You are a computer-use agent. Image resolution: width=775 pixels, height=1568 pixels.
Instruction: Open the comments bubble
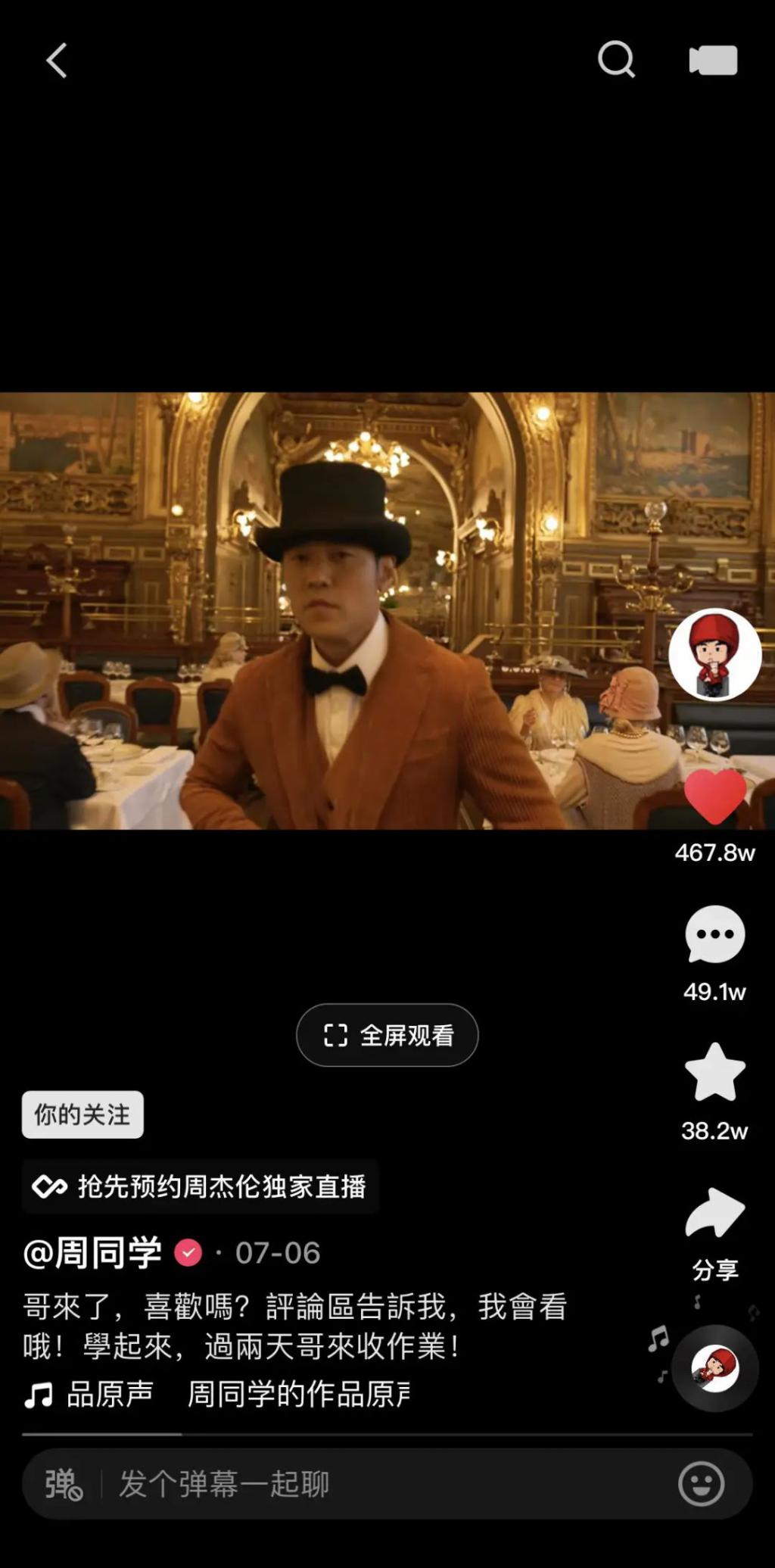click(714, 934)
